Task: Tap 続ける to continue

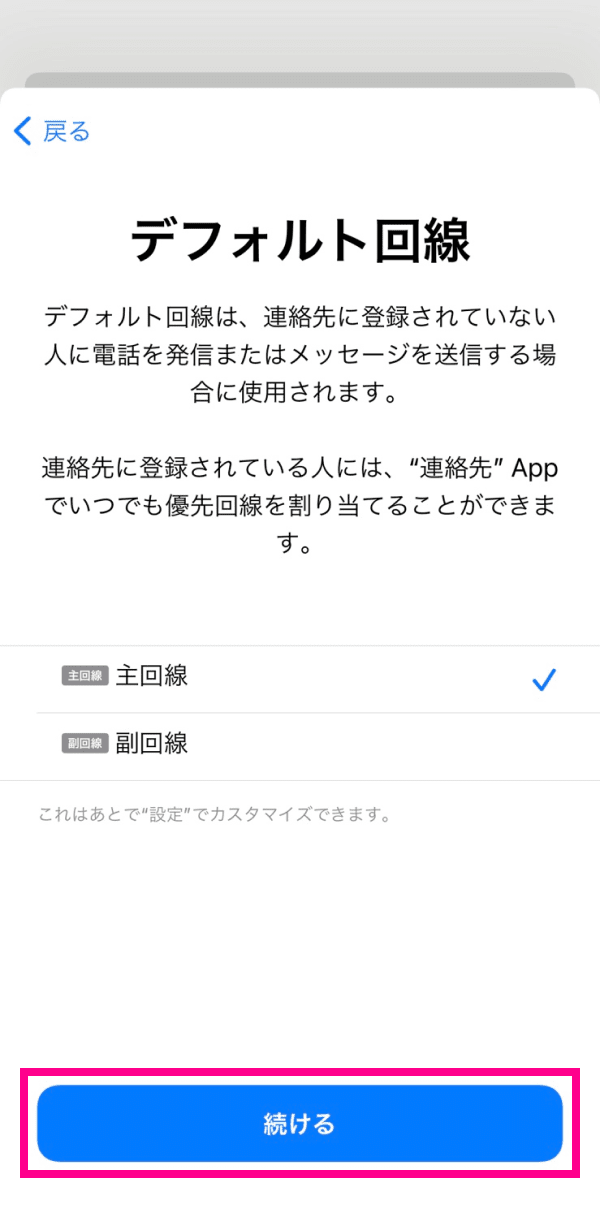Action: [x=300, y=1124]
